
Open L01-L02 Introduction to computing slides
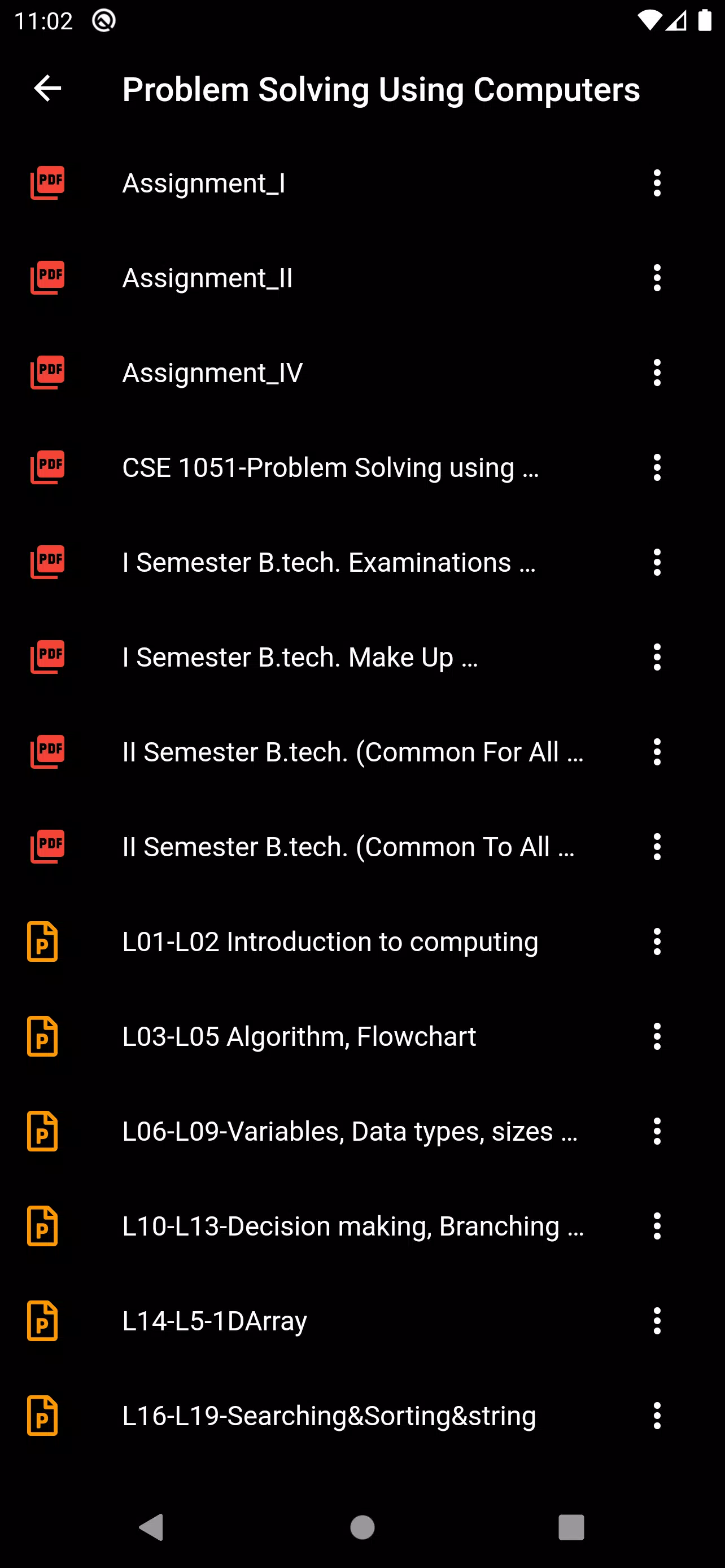pyautogui.click(x=362, y=941)
